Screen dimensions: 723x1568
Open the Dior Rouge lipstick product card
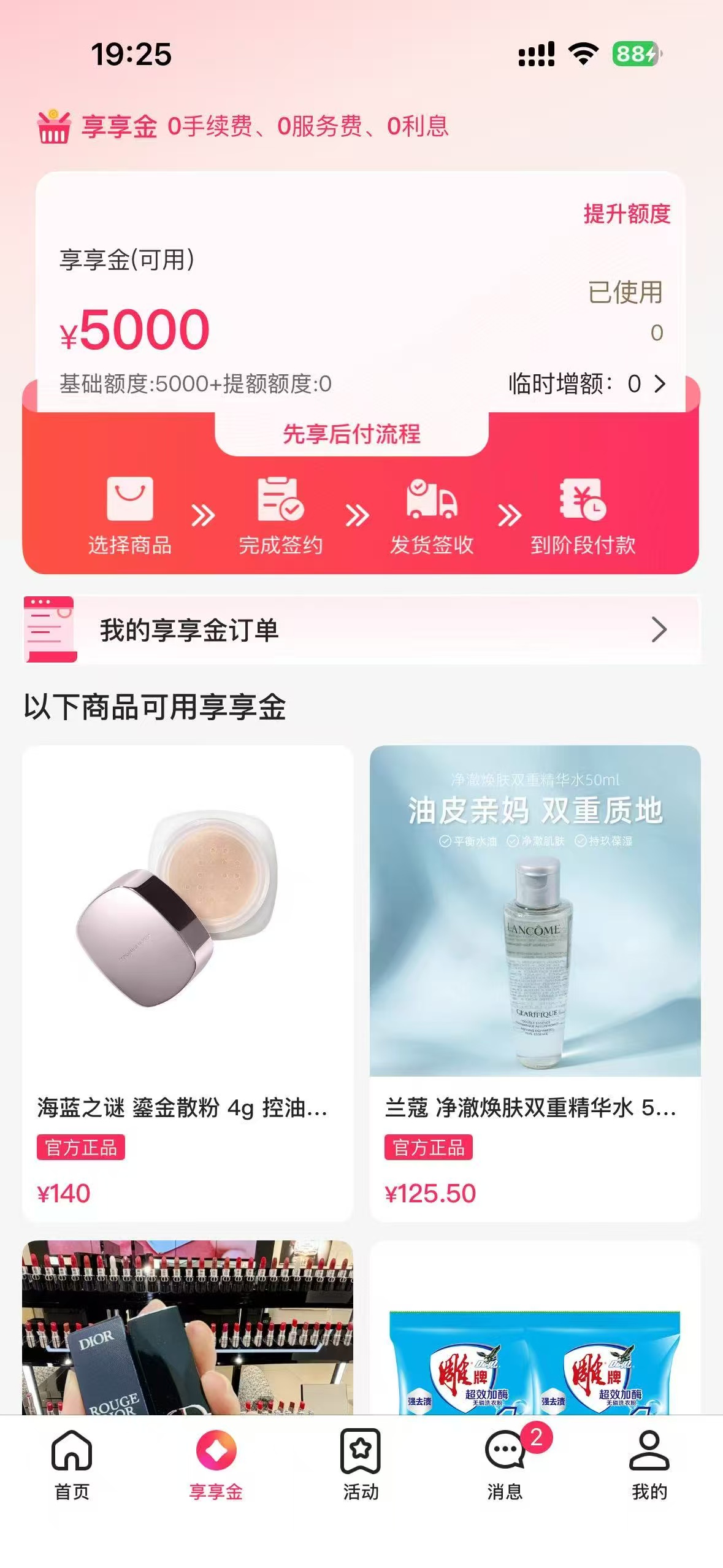[x=188, y=1328]
